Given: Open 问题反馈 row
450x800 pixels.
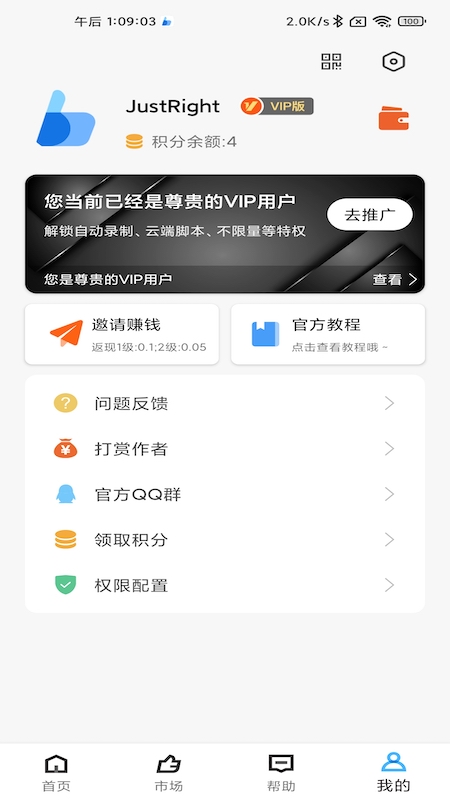Looking at the screenshot, I should (225, 404).
